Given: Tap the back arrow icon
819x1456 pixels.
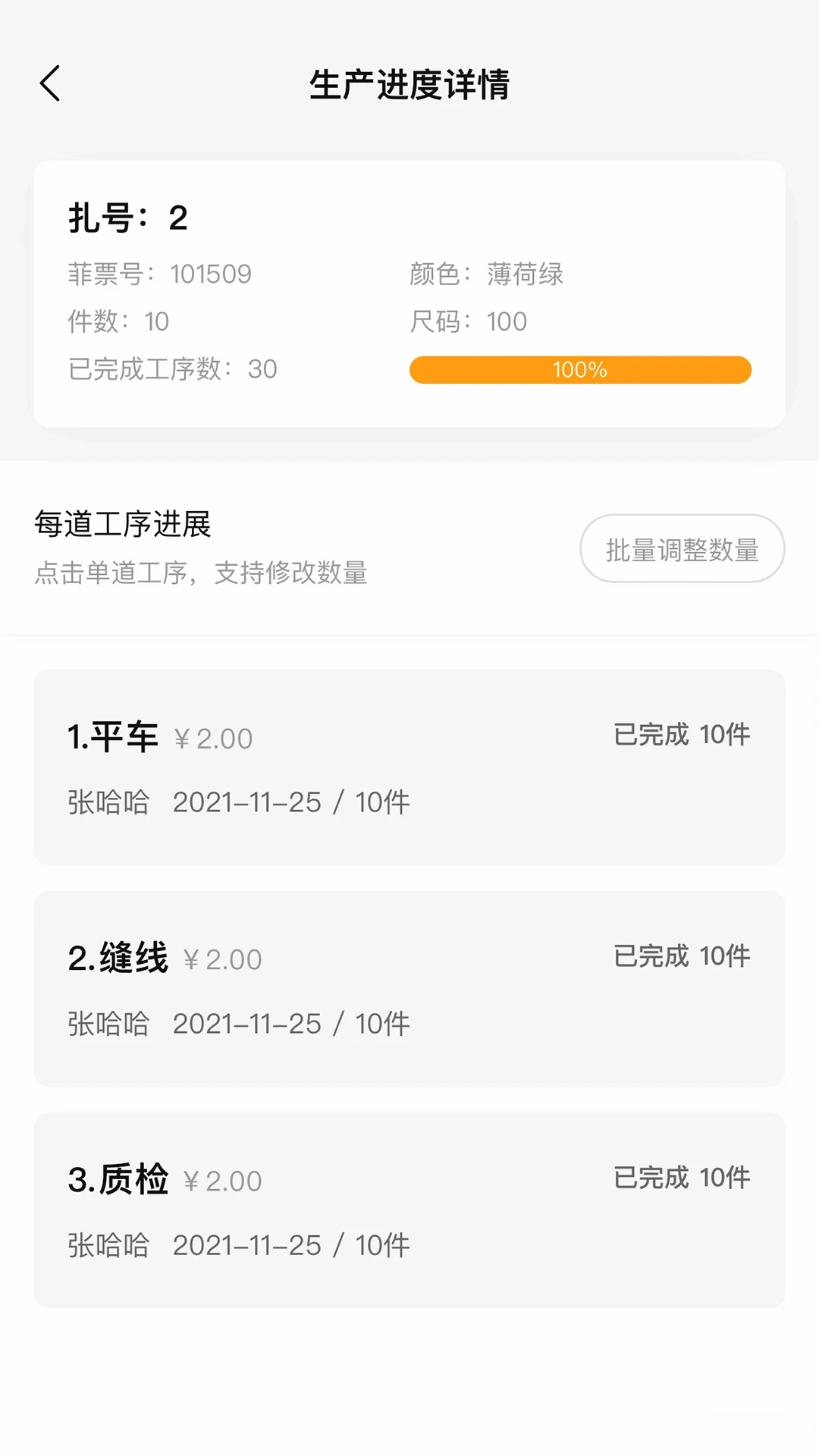Looking at the screenshot, I should click(50, 84).
